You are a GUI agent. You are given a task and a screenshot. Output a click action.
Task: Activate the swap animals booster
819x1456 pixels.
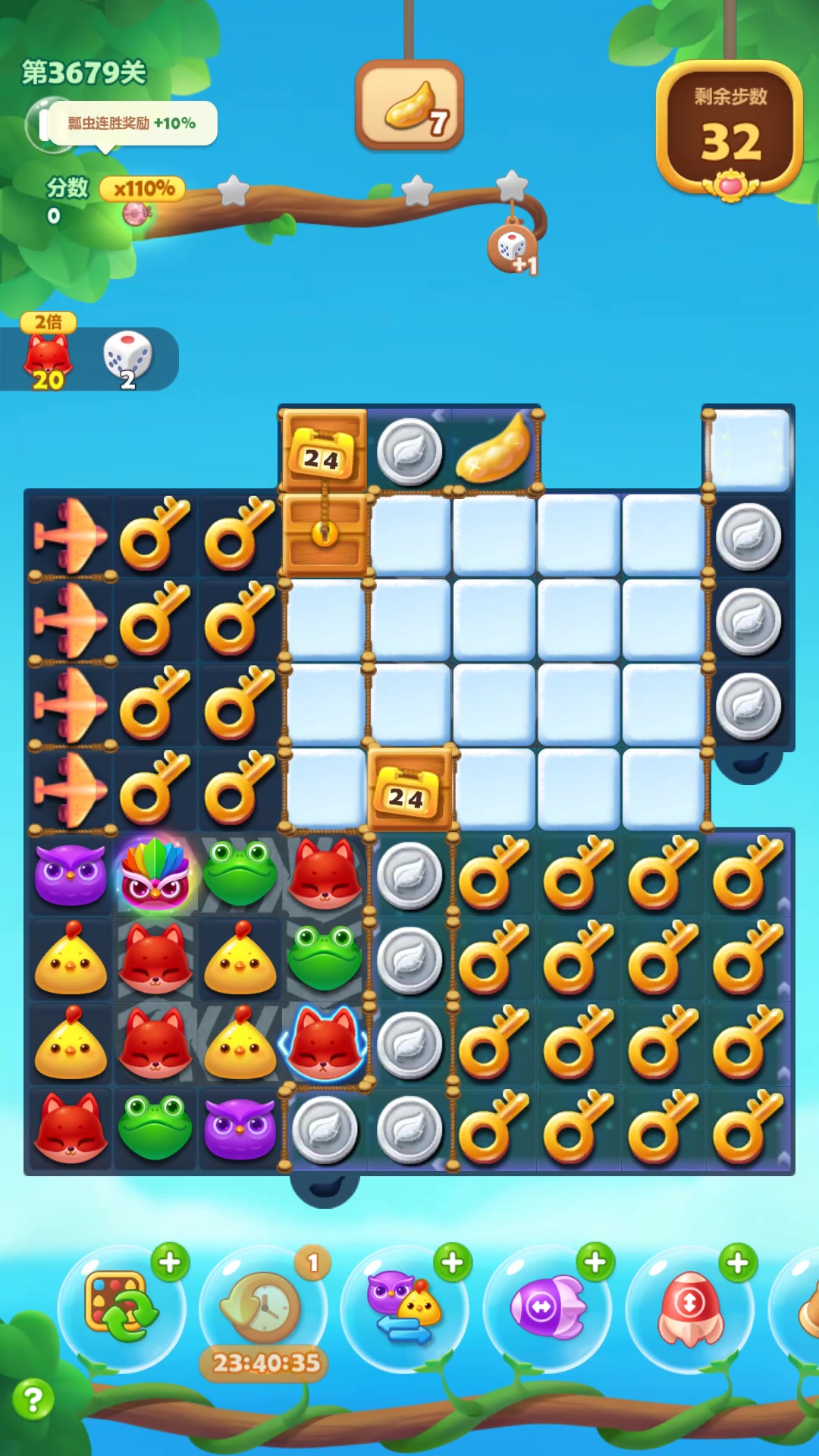404,1307
